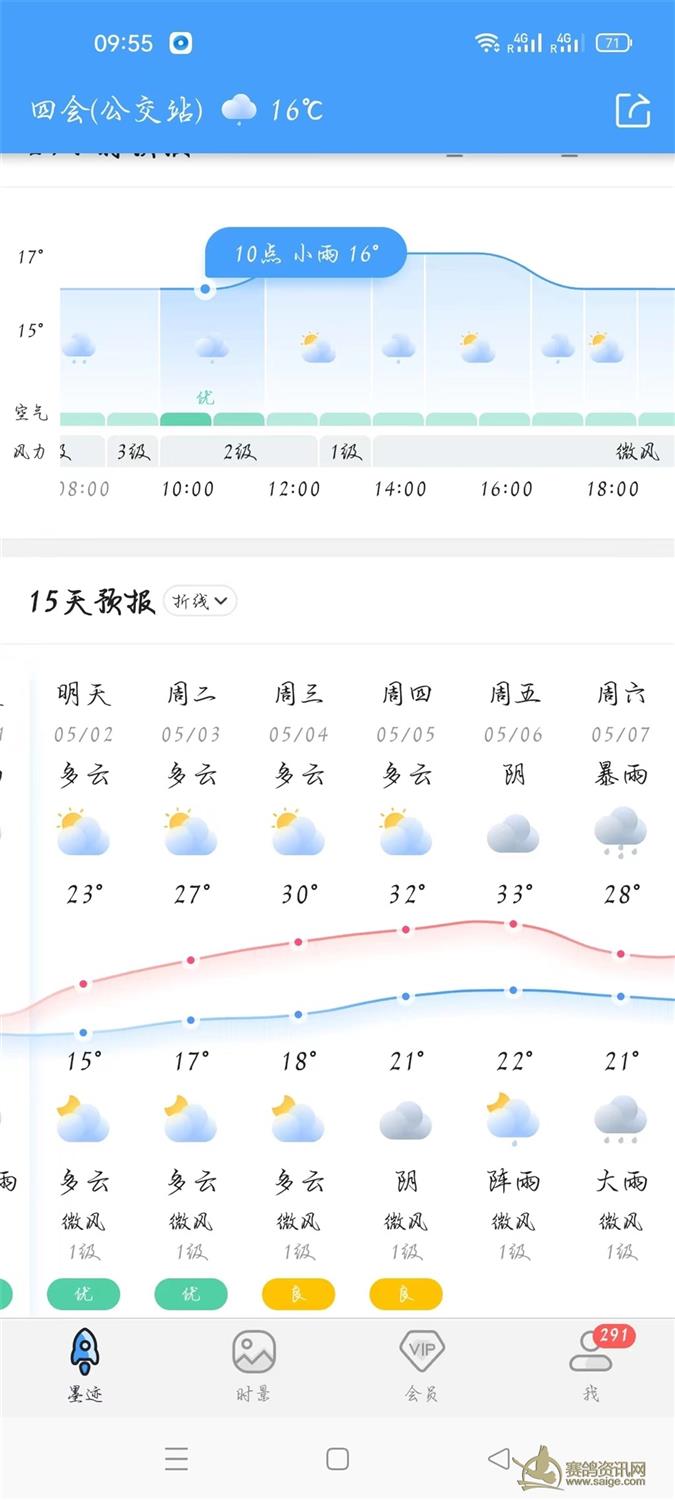Open the system recent apps menu
Screen dimensions: 675x1500
(176, 1459)
